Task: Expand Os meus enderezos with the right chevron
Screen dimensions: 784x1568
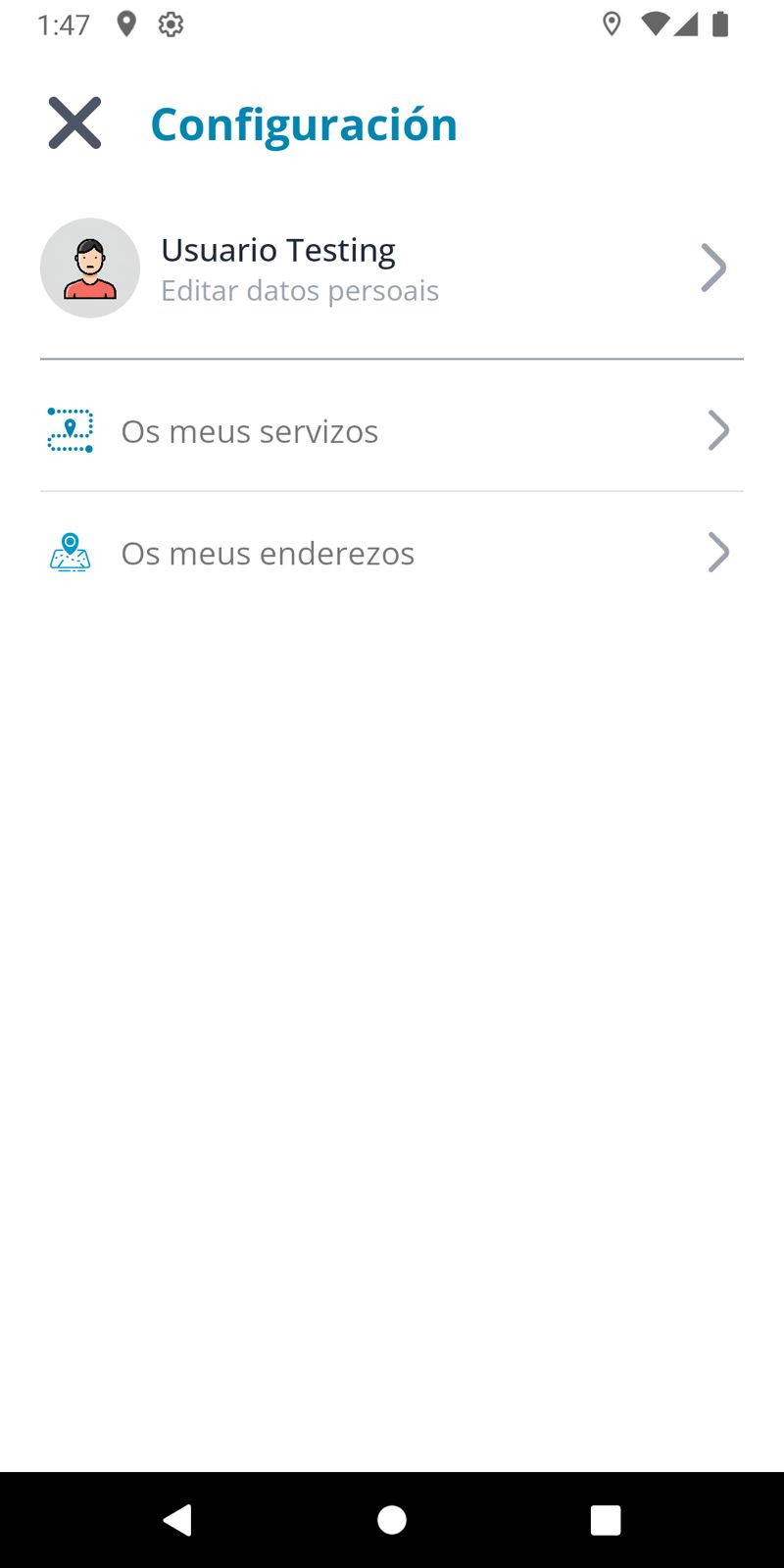Action: [x=718, y=552]
